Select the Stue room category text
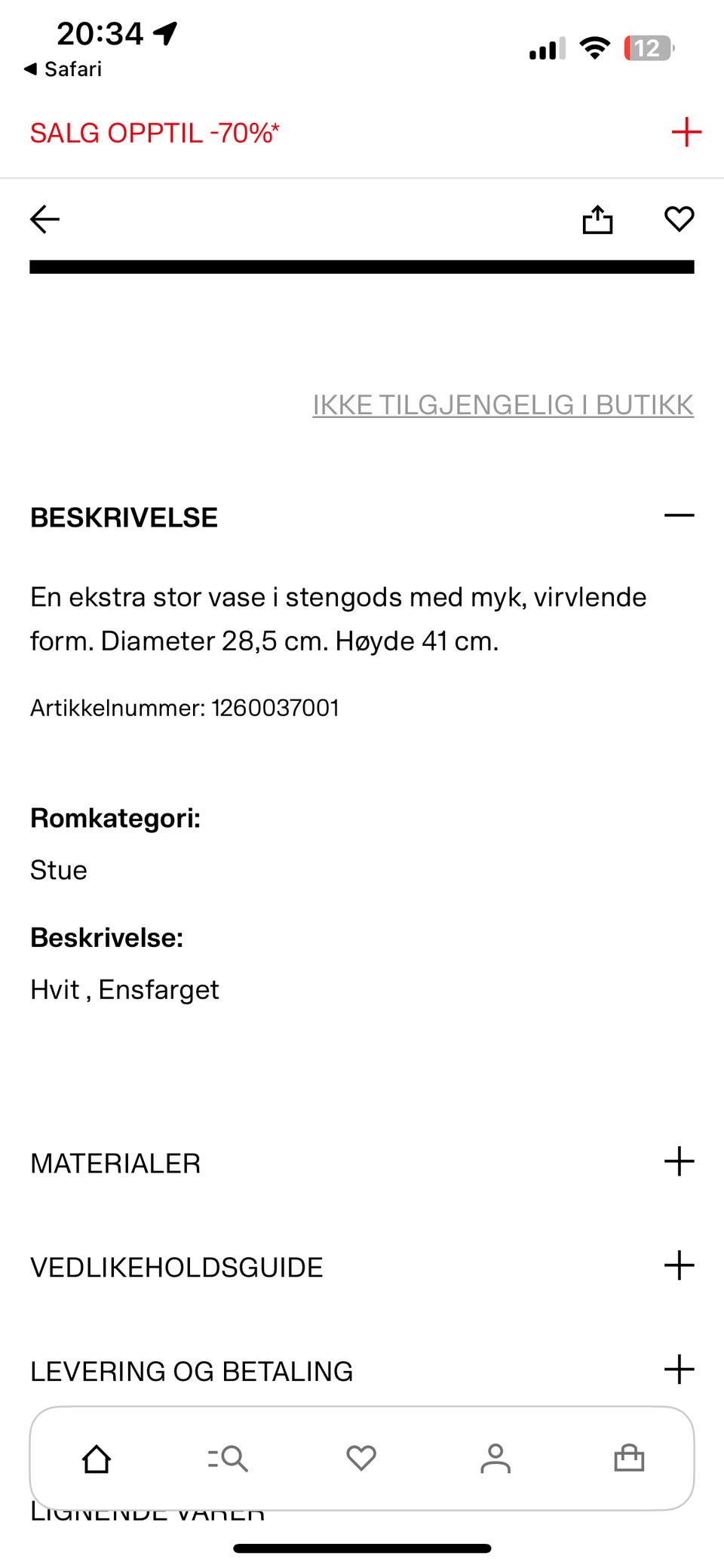The width and height of the screenshot is (724, 1568). [x=58, y=869]
